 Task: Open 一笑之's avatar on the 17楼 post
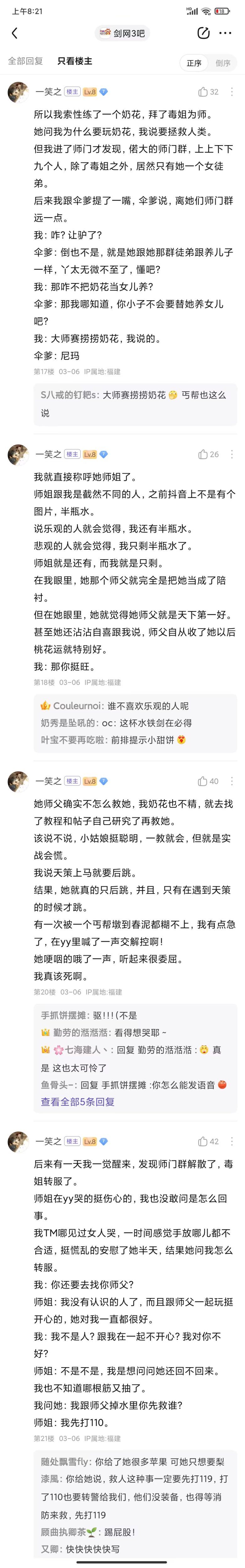click(x=18, y=93)
